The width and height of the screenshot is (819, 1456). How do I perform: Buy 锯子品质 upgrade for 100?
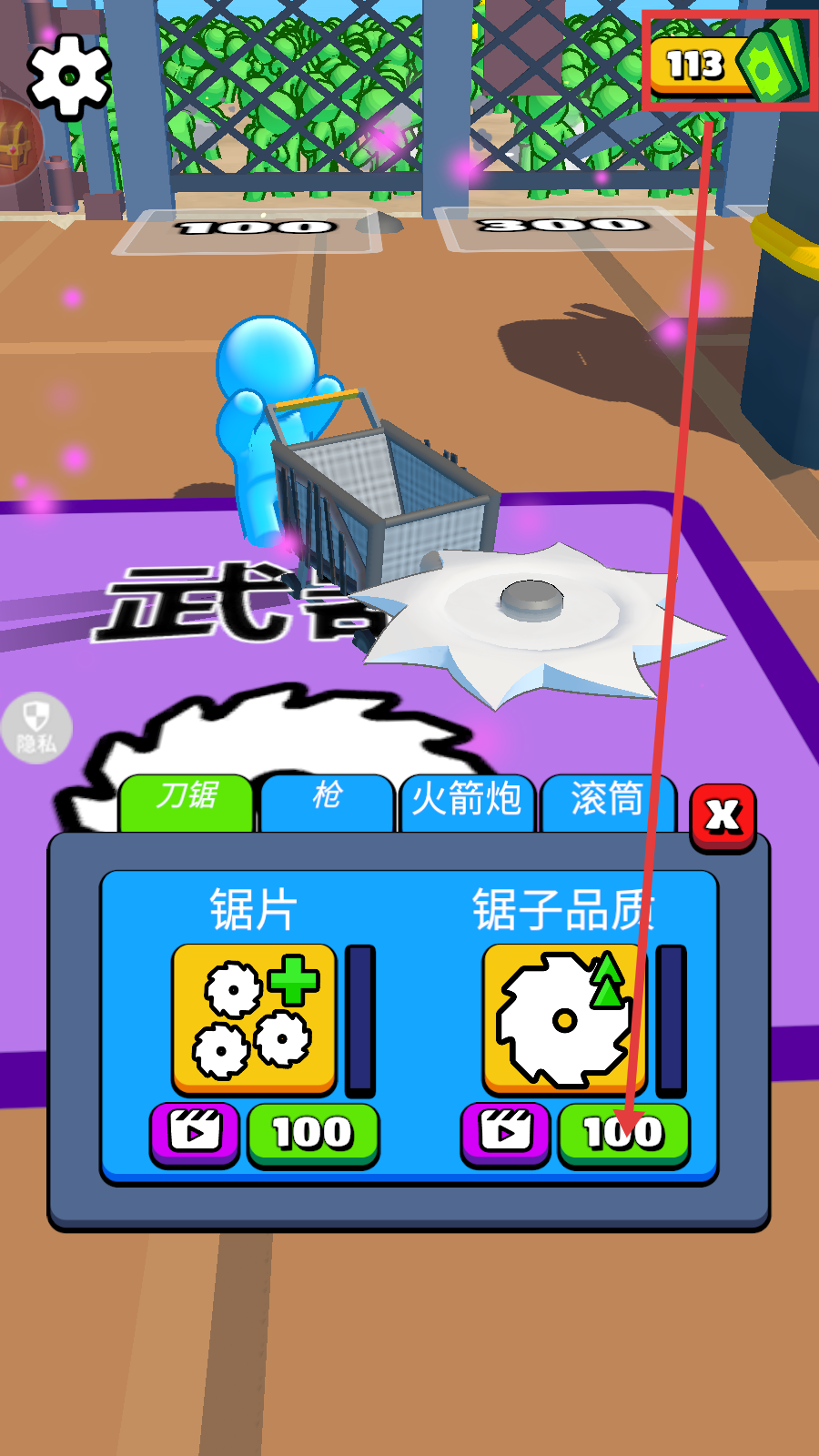623,1133
